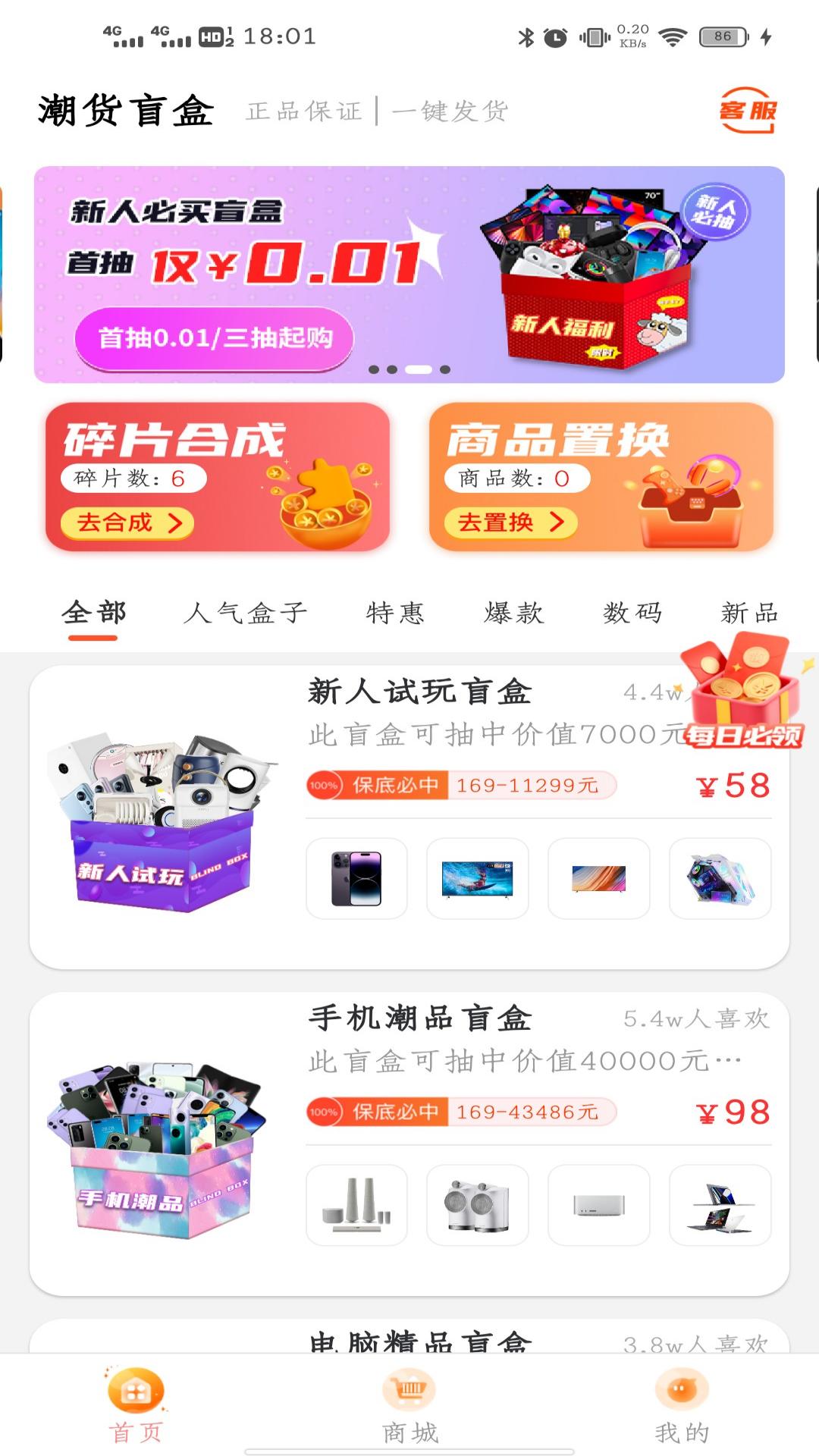Claim the 每日必领 red packet
Viewport: 819px width, 1456px height.
click(x=743, y=694)
